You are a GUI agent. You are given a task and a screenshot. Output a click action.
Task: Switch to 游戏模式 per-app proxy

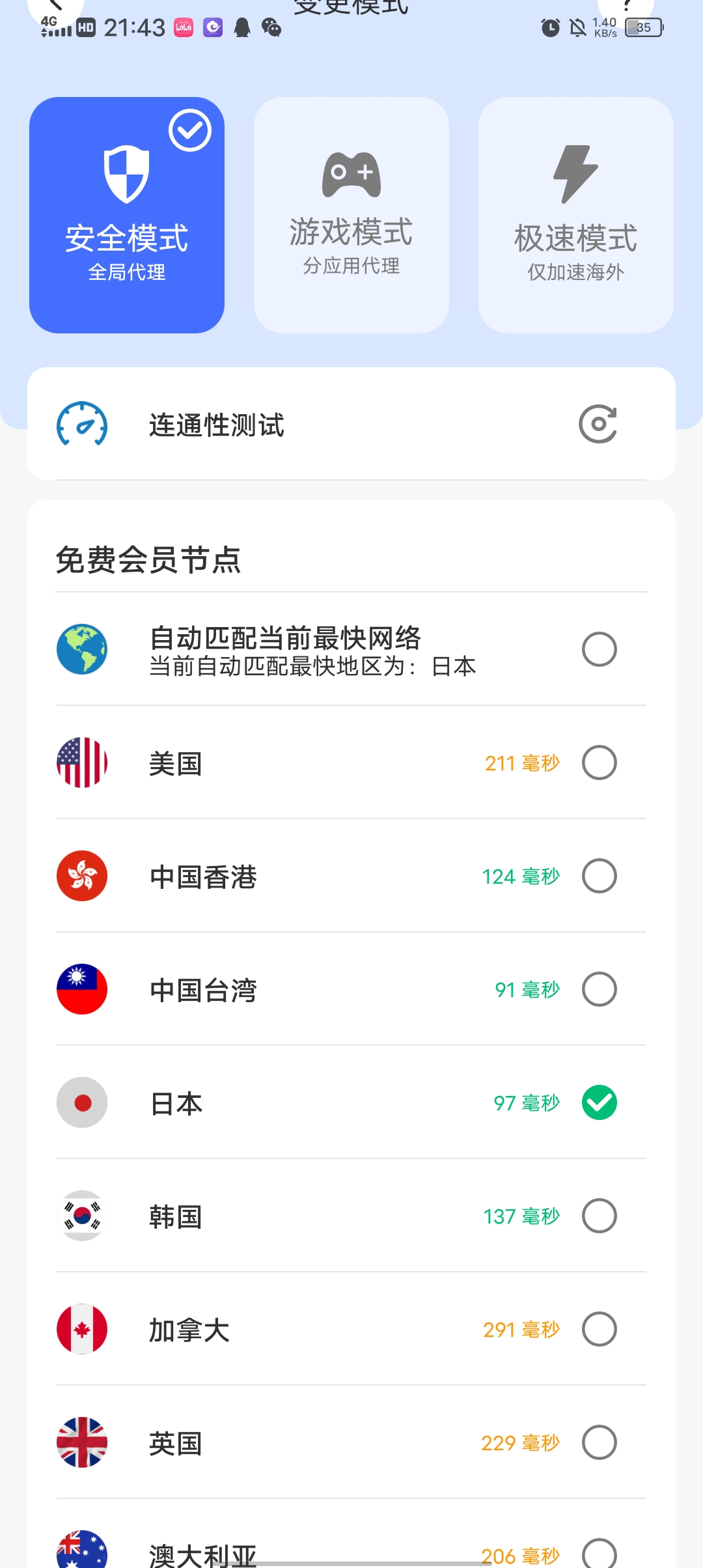coord(351,215)
